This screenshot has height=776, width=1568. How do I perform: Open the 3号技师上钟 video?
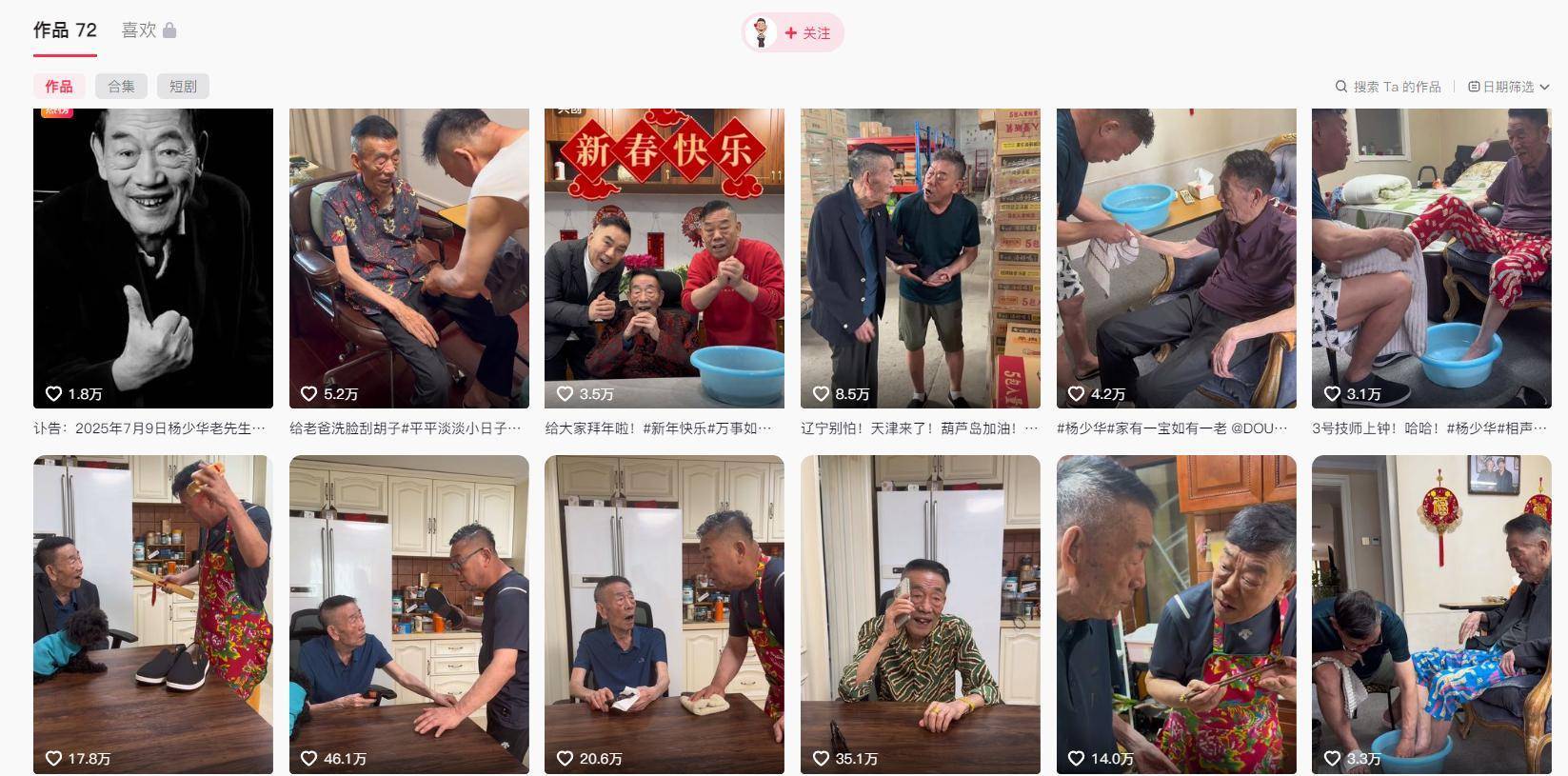pos(1431,257)
